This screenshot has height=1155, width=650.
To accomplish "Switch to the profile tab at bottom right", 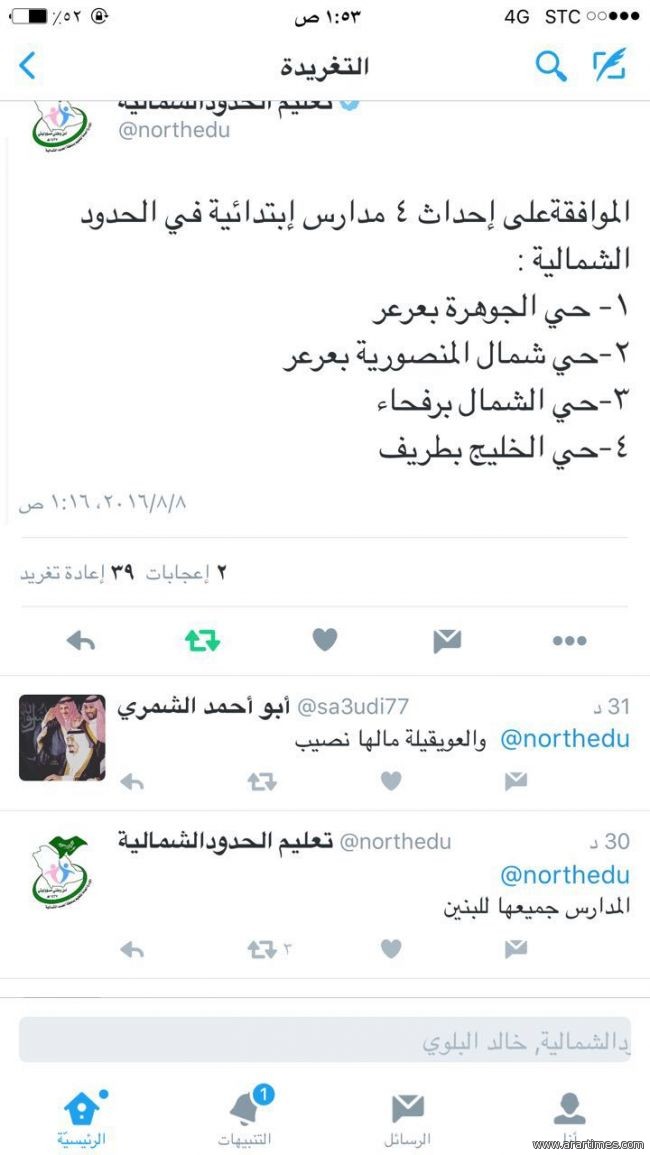I will 569,1117.
